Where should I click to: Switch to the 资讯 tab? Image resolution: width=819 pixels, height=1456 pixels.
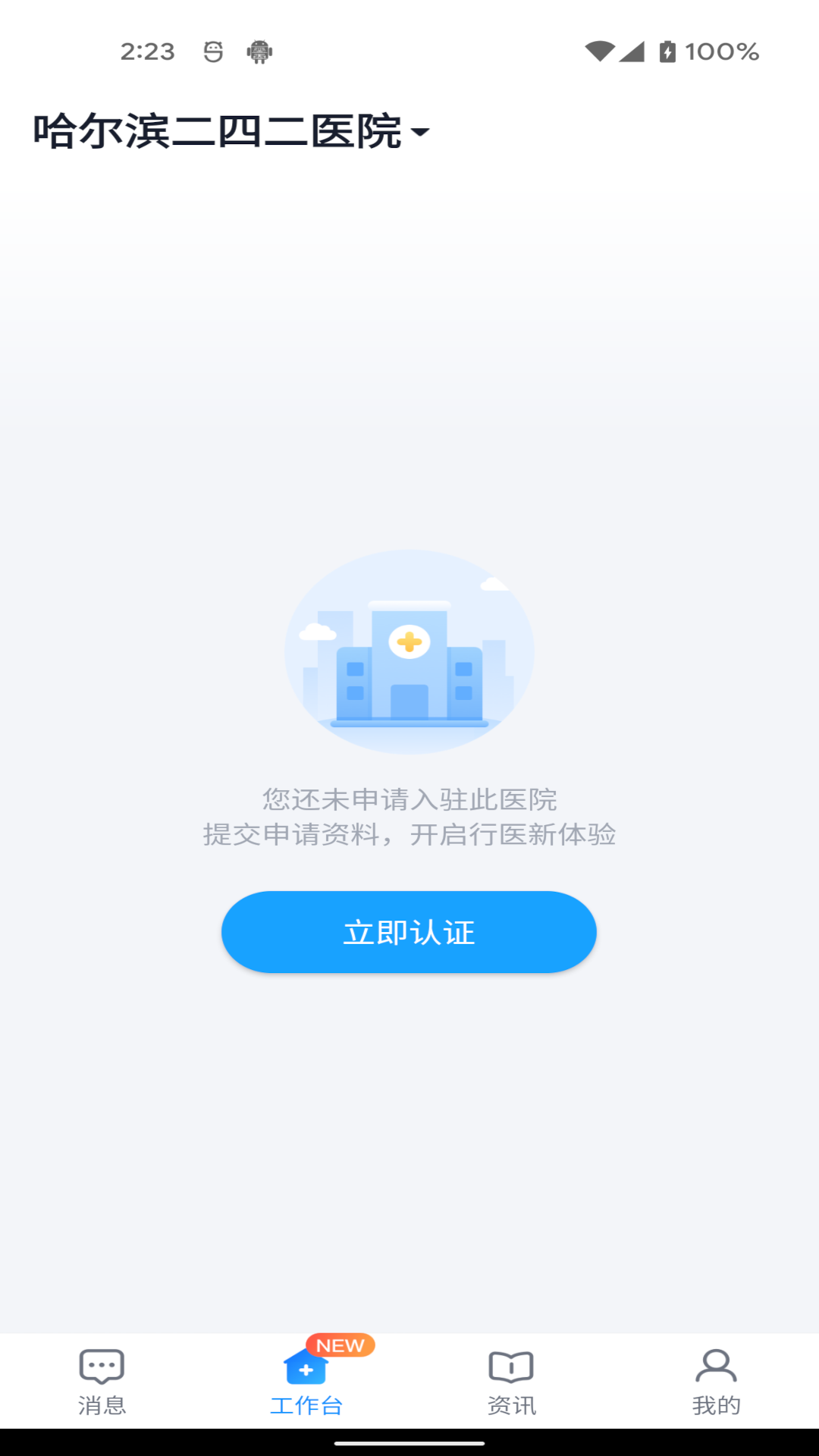click(x=511, y=1384)
